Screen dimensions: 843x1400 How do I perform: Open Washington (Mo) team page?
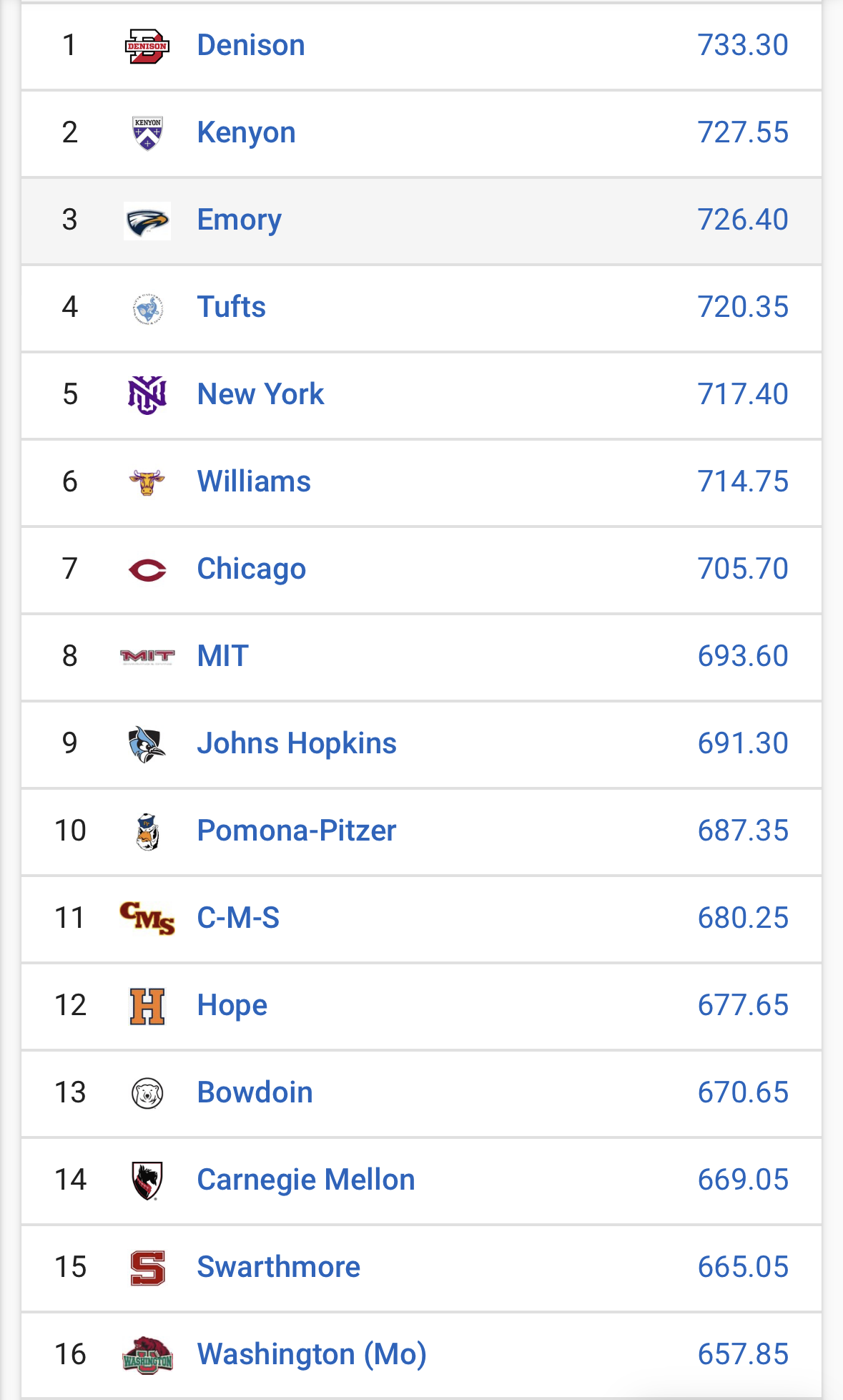click(x=311, y=1354)
